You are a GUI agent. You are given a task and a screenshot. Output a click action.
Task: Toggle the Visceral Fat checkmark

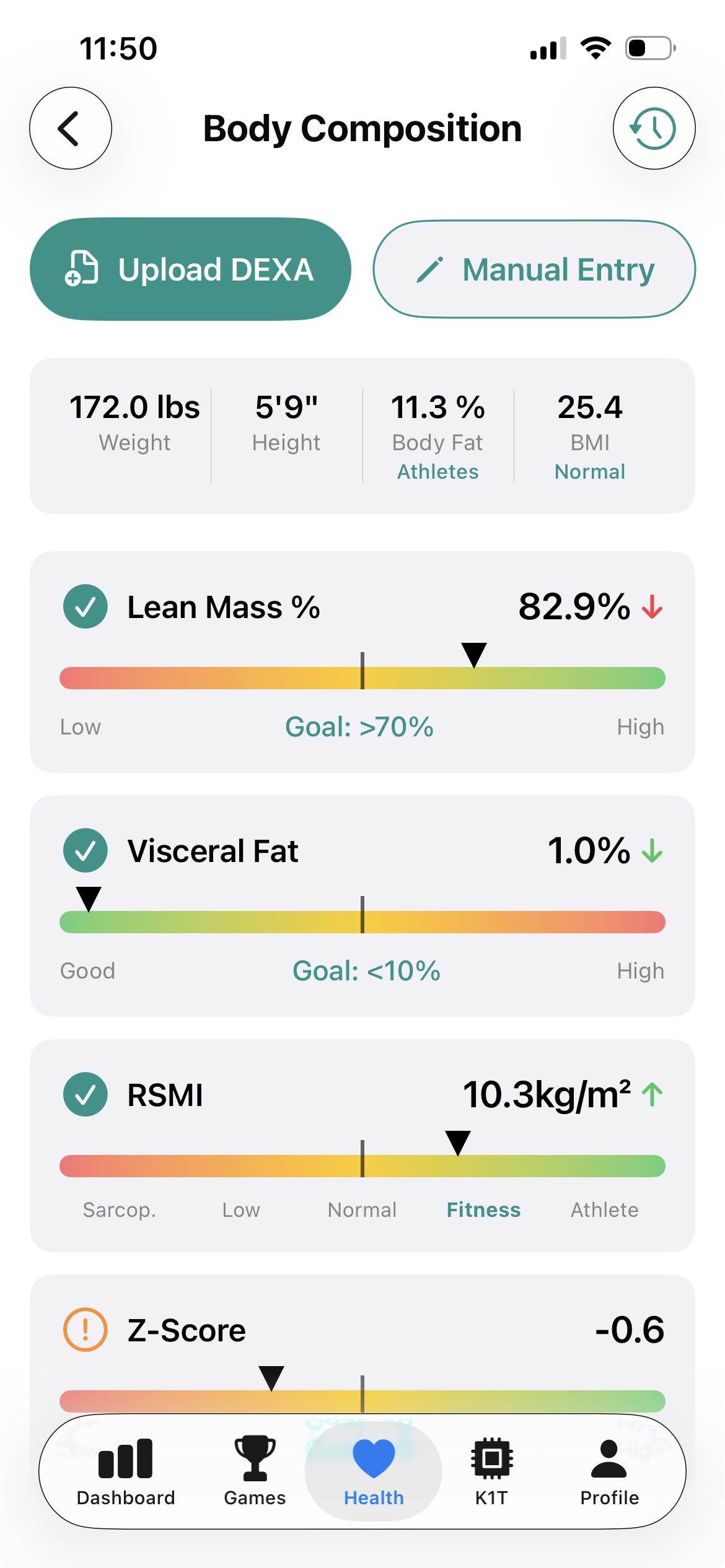(x=86, y=851)
